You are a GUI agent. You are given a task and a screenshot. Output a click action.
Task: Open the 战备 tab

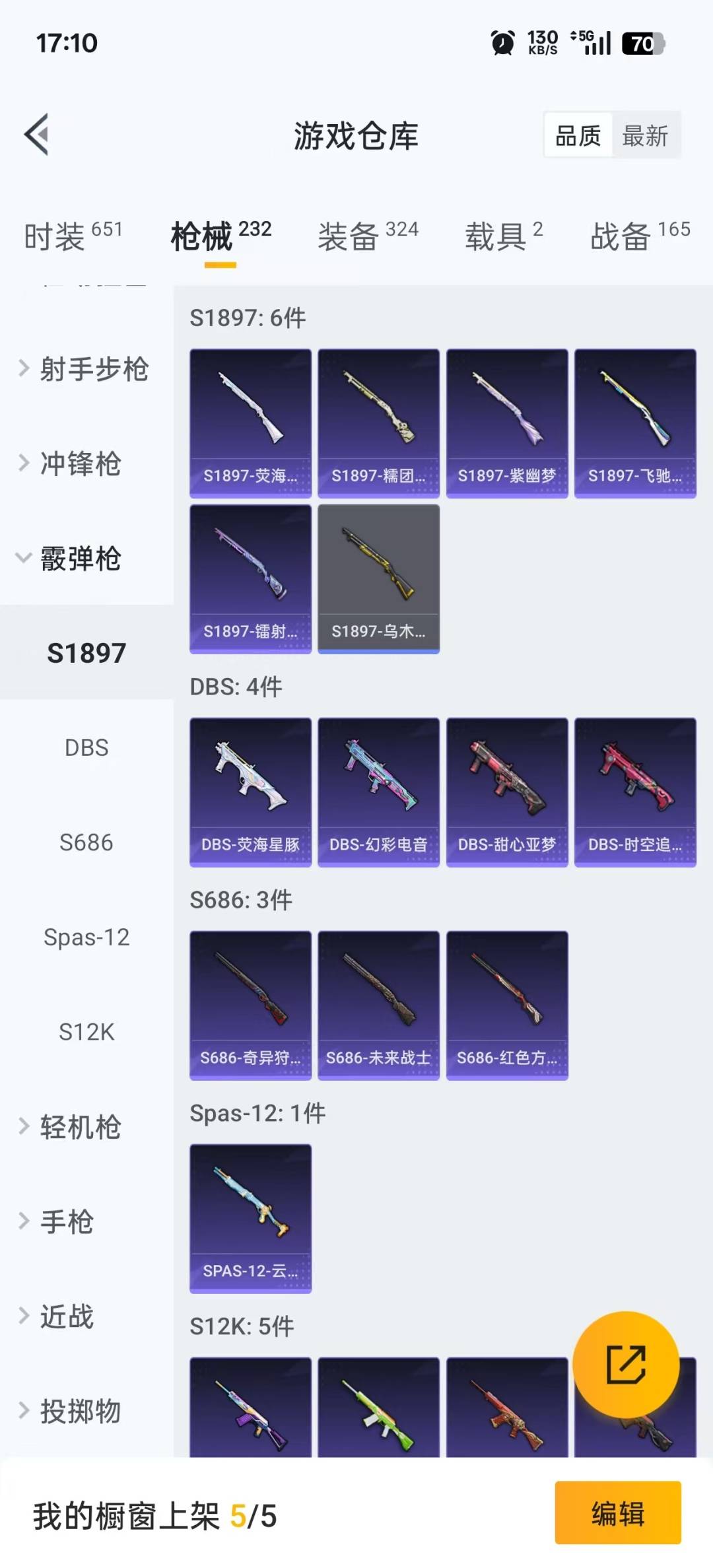coord(639,236)
